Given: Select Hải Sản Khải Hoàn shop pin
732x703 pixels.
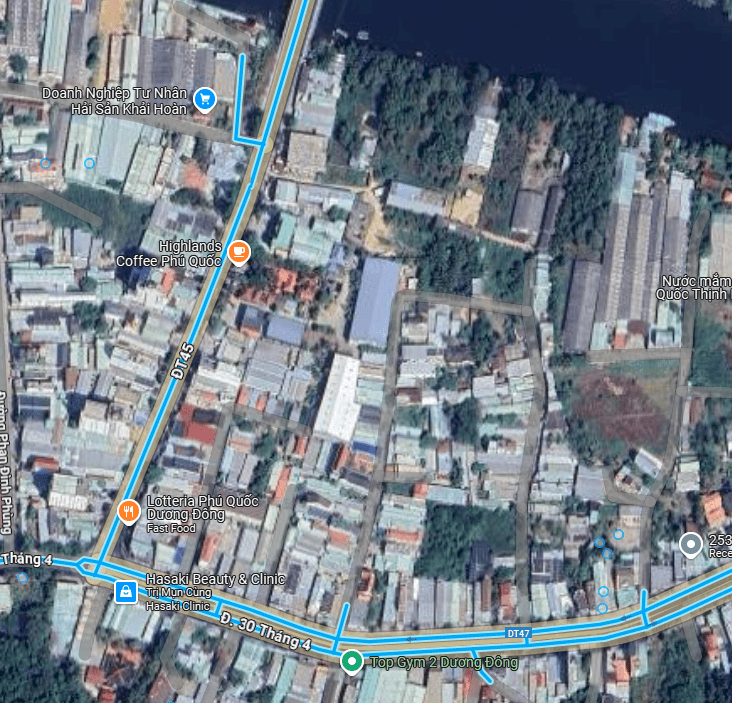Looking at the screenshot, I should tap(205, 98).
